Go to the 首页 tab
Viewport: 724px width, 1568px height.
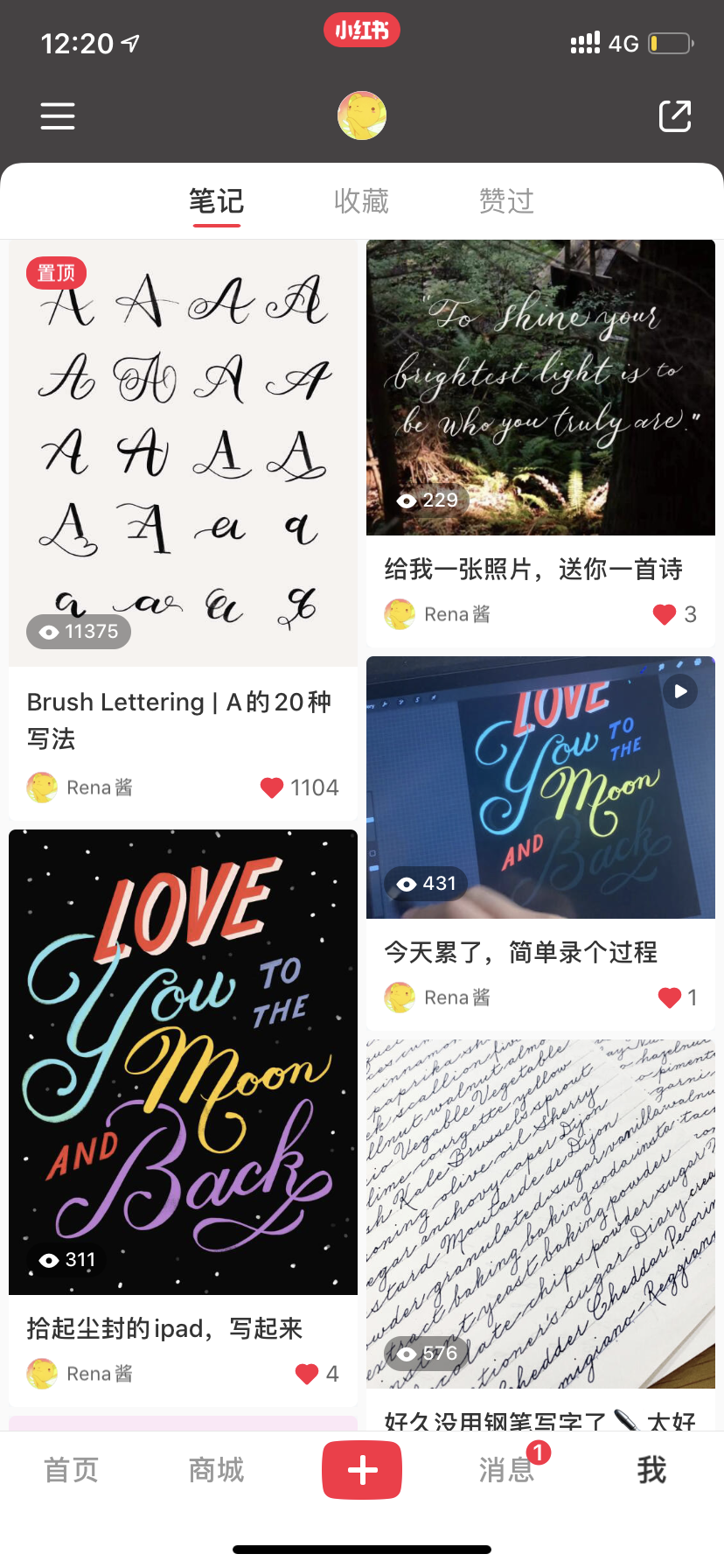click(x=72, y=1470)
